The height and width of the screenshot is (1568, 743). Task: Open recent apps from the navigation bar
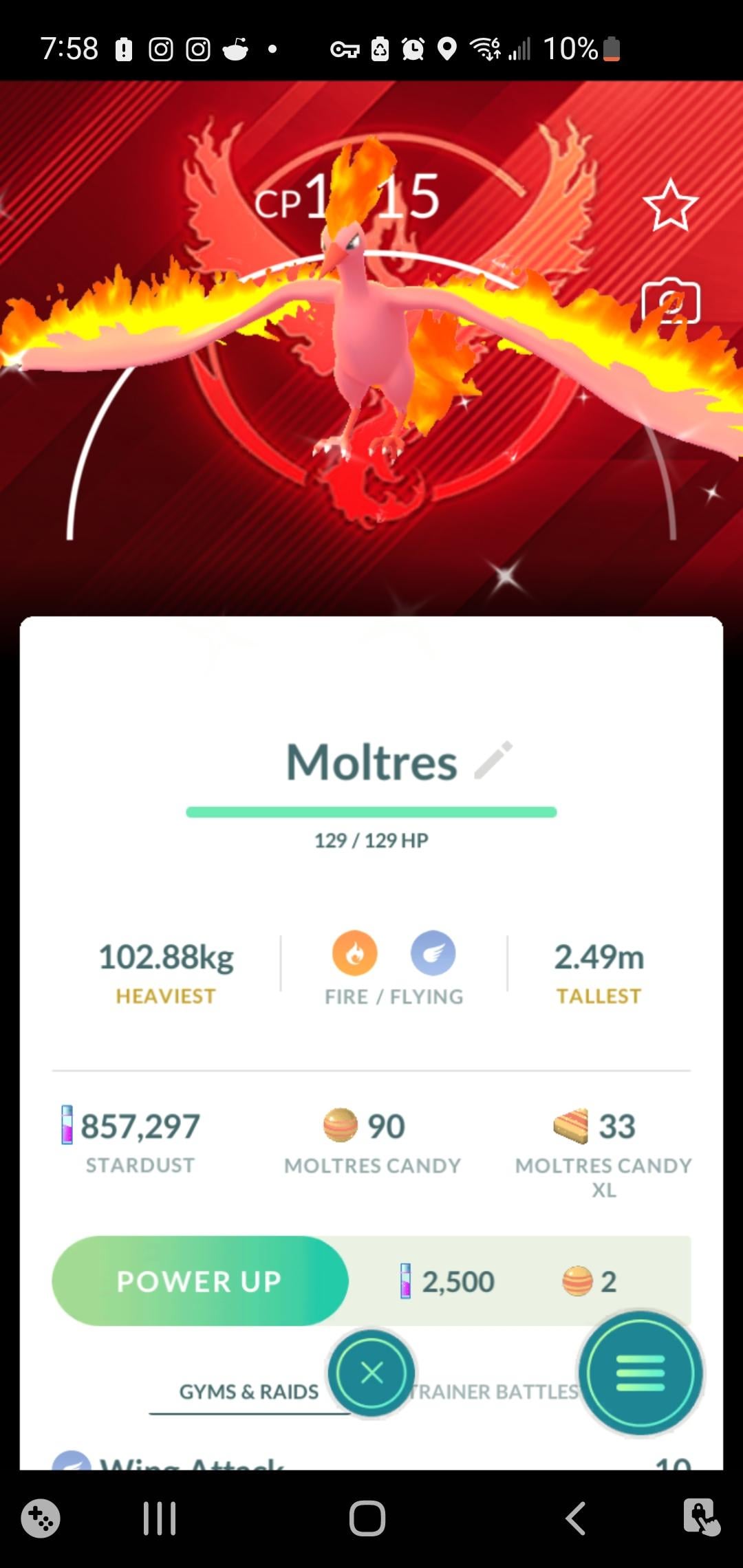tap(160, 1518)
